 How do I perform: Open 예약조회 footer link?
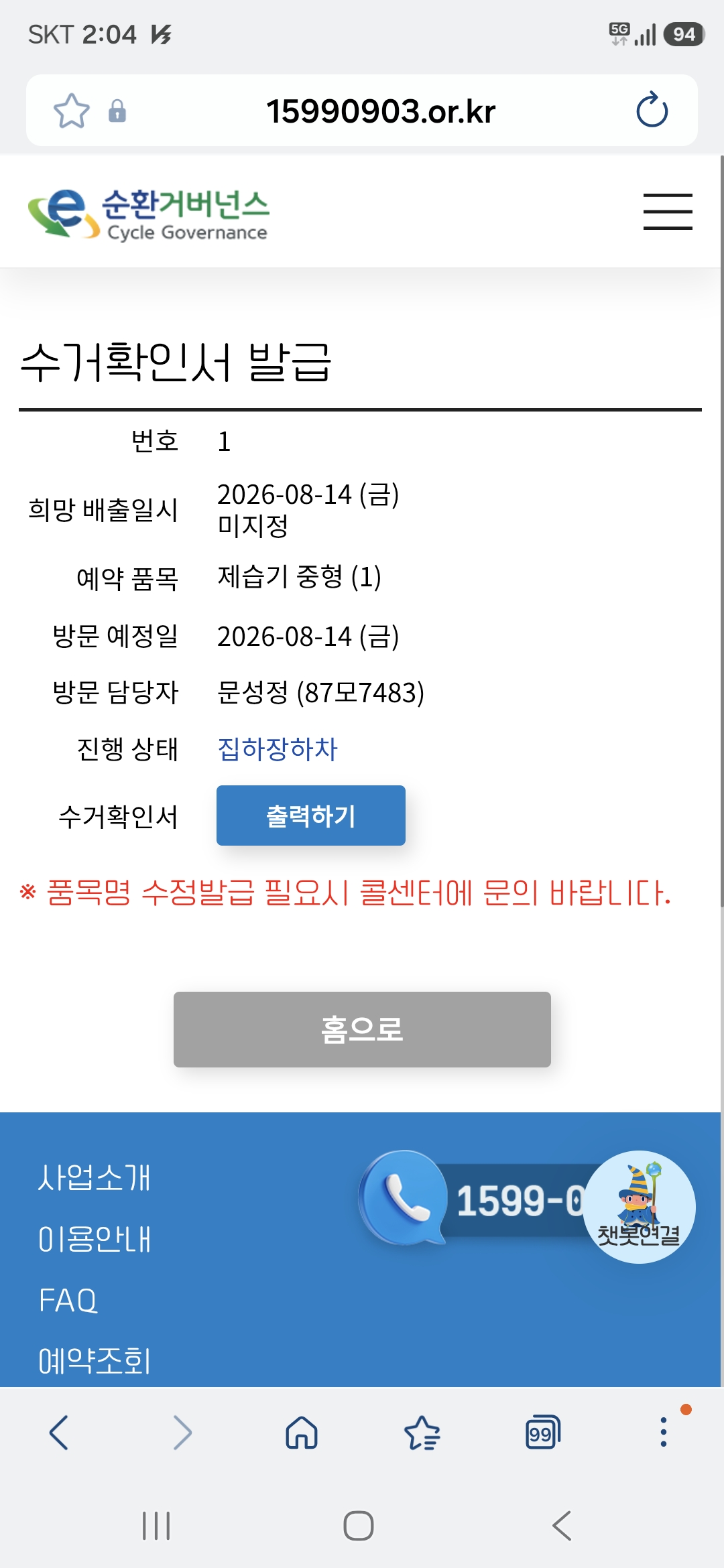(95, 1361)
